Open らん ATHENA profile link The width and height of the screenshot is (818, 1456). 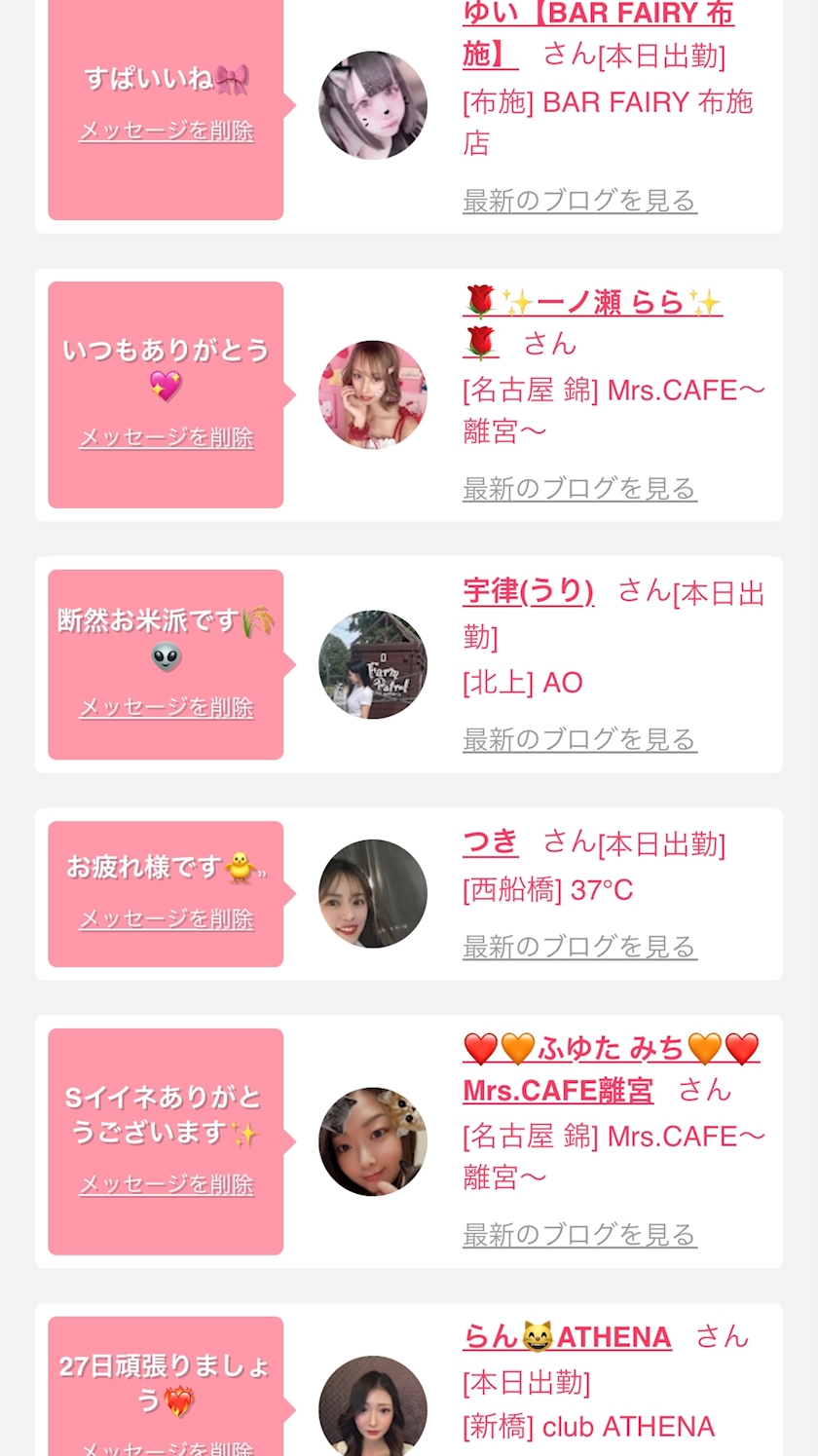tap(567, 1337)
